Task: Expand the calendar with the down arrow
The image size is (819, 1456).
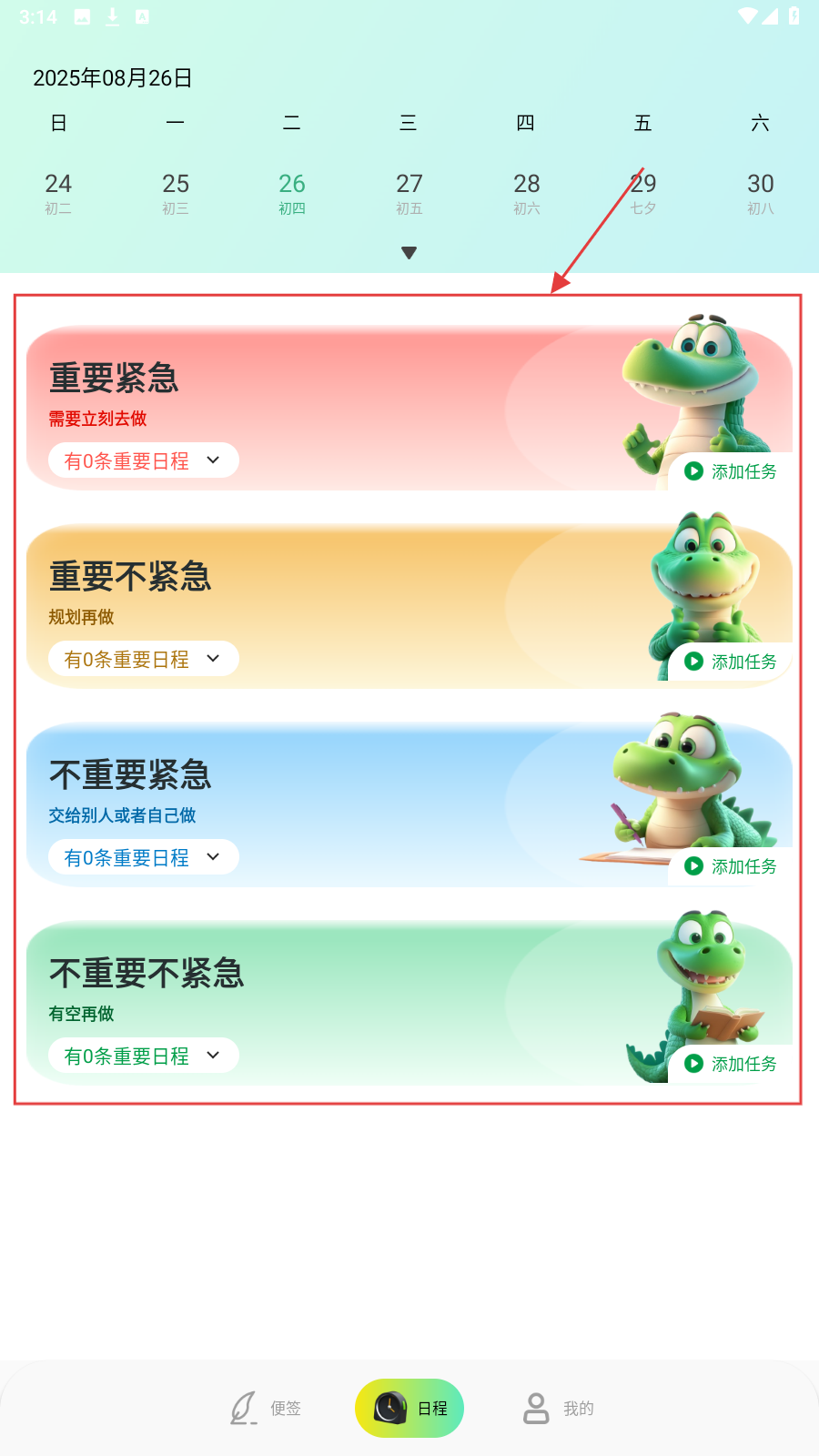Action: point(409,253)
